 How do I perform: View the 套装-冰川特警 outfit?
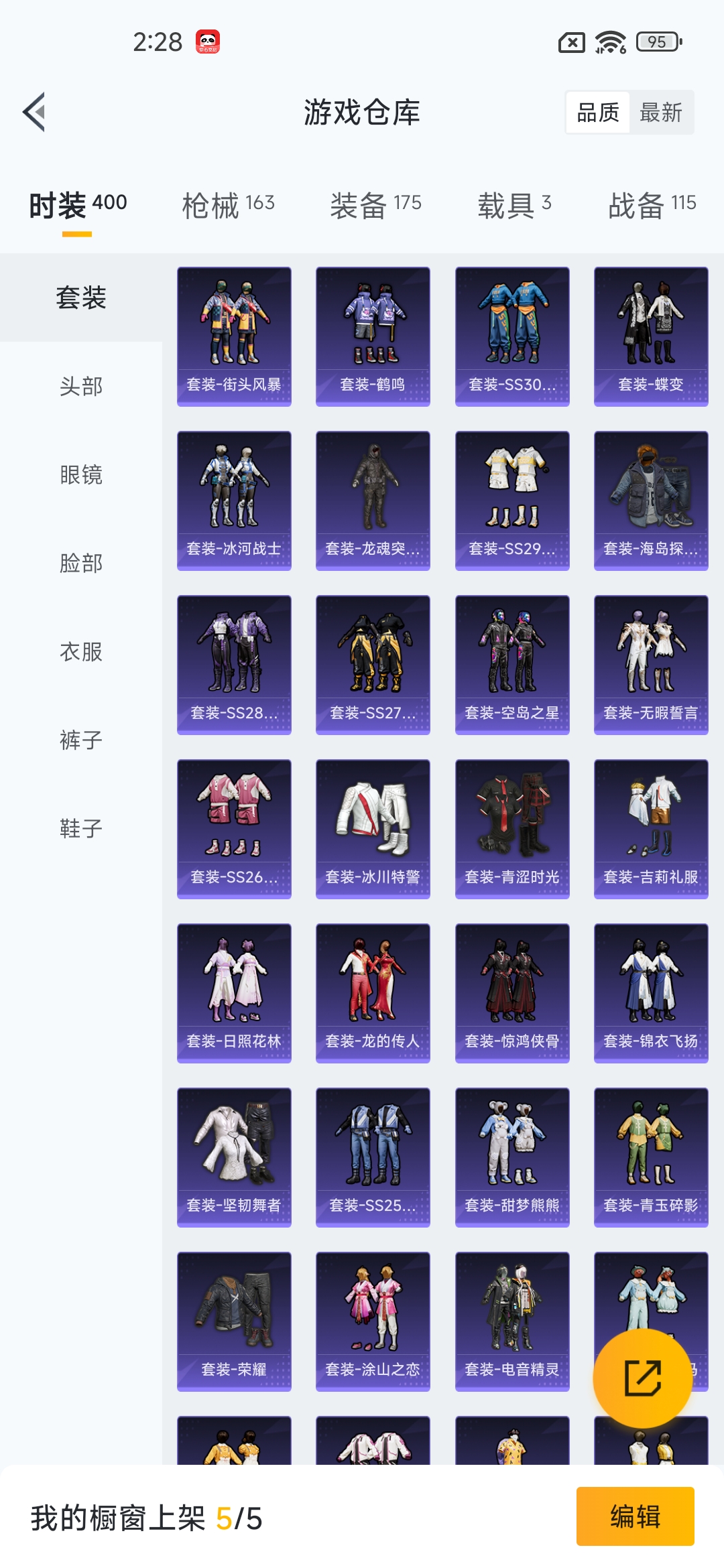pos(373,829)
